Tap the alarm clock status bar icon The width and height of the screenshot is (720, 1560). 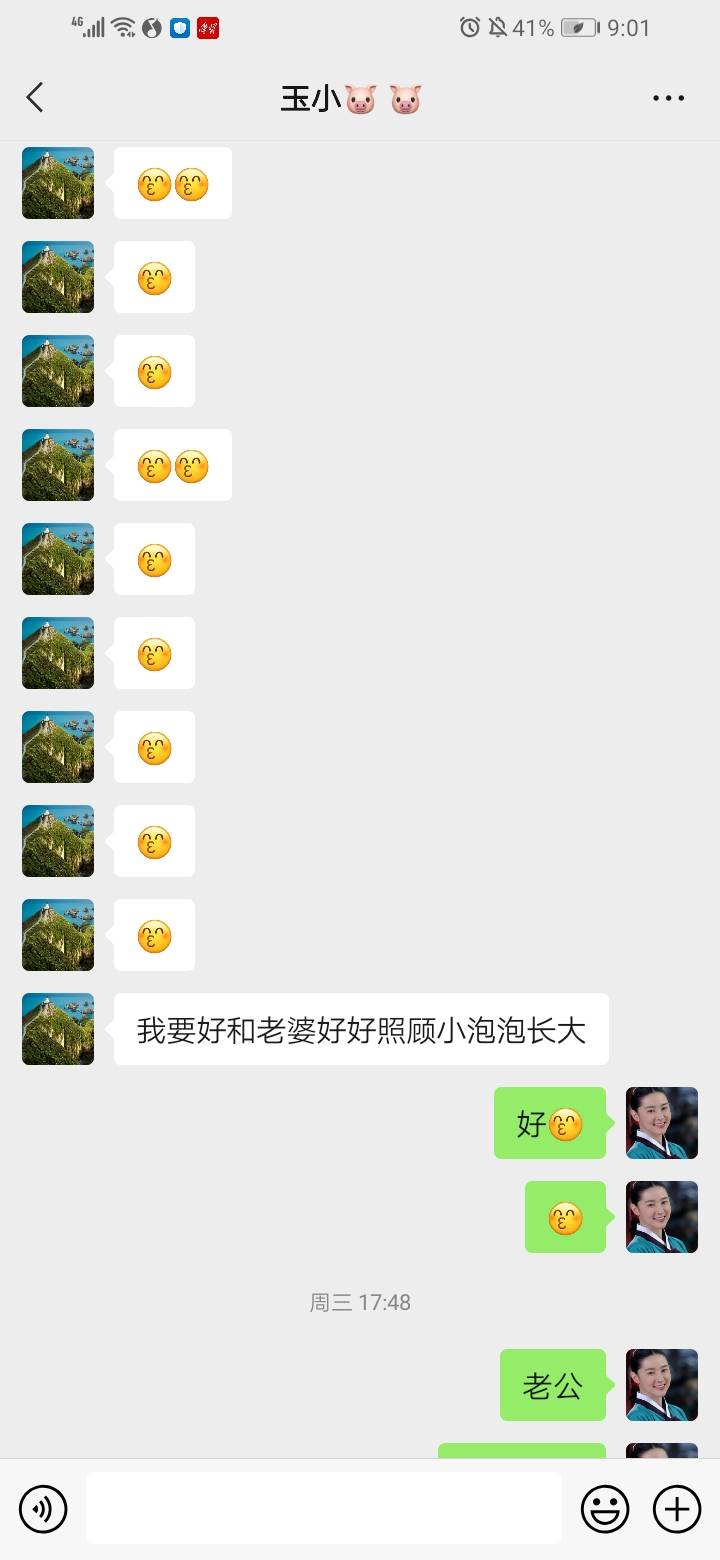point(469,28)
